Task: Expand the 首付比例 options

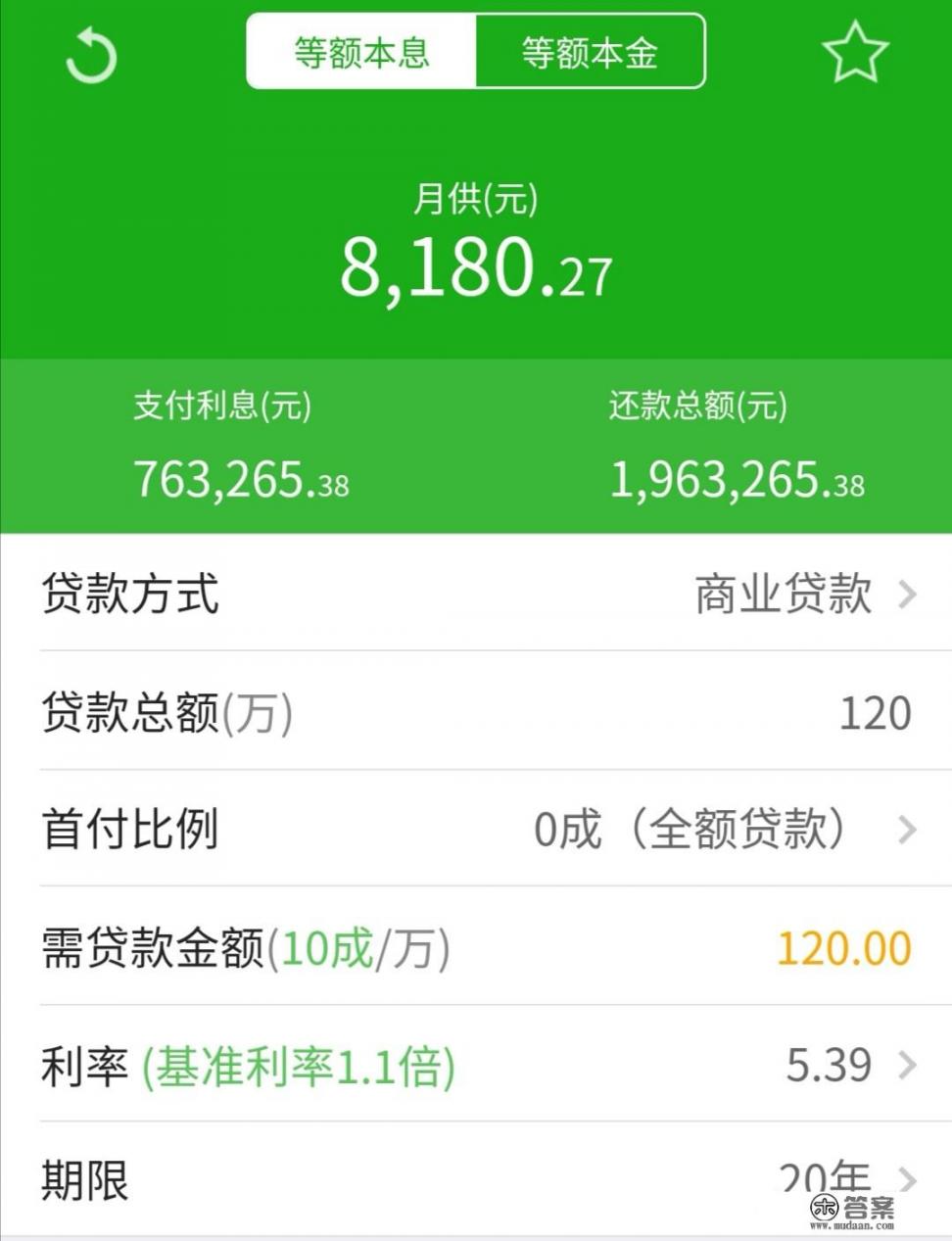Action: [x=476, y=830]
